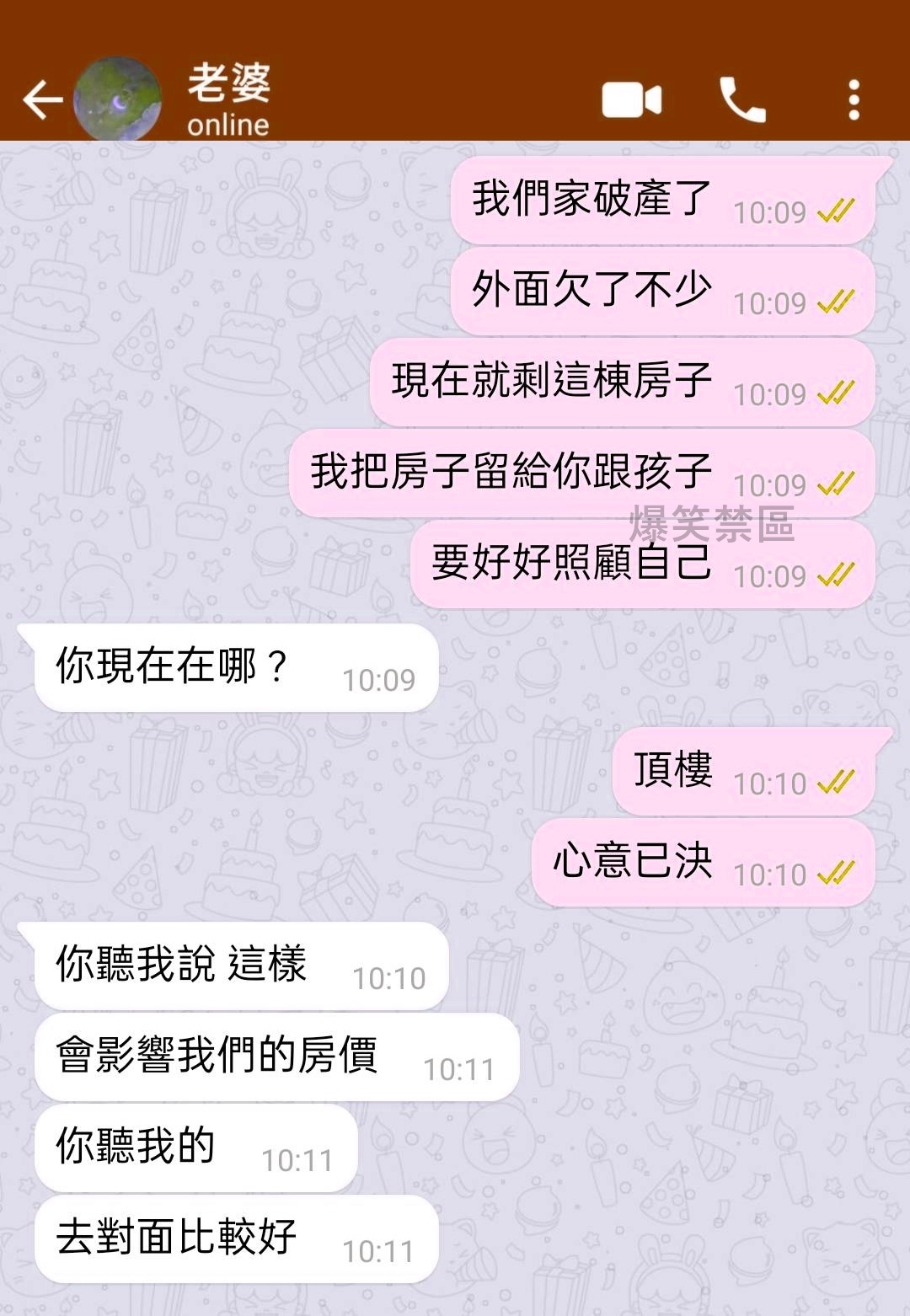Start a voice call with 老婆
This screenshot has height=1316, width=910.
[x=742, y=100]
